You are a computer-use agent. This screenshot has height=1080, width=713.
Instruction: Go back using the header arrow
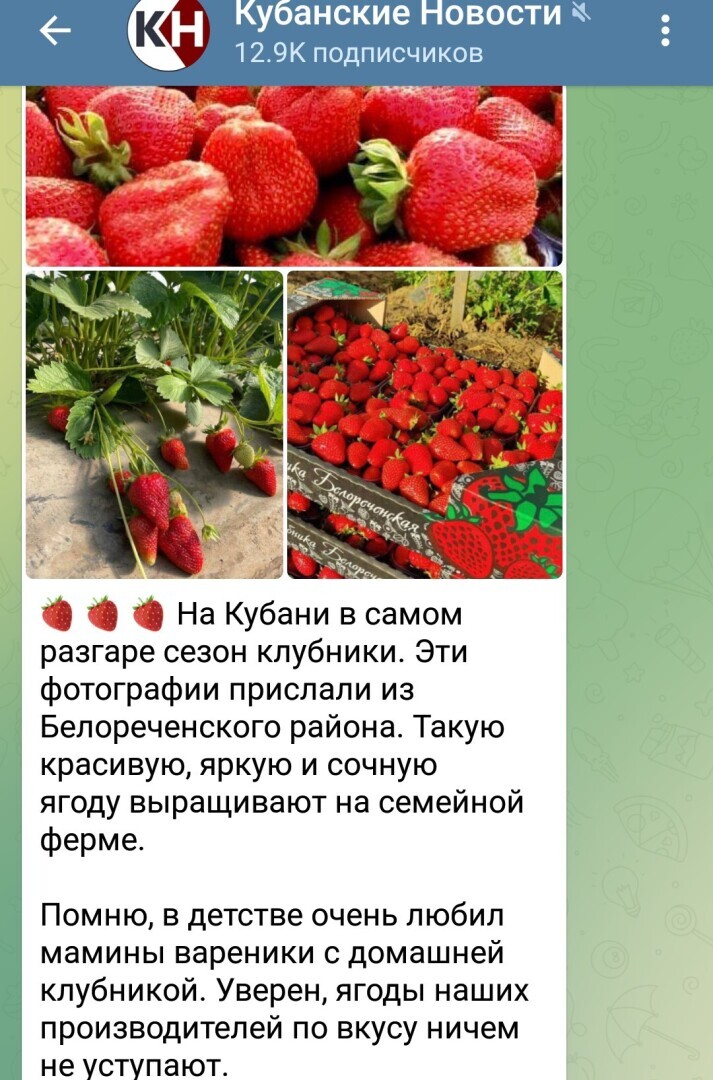[x=55, y=32]
